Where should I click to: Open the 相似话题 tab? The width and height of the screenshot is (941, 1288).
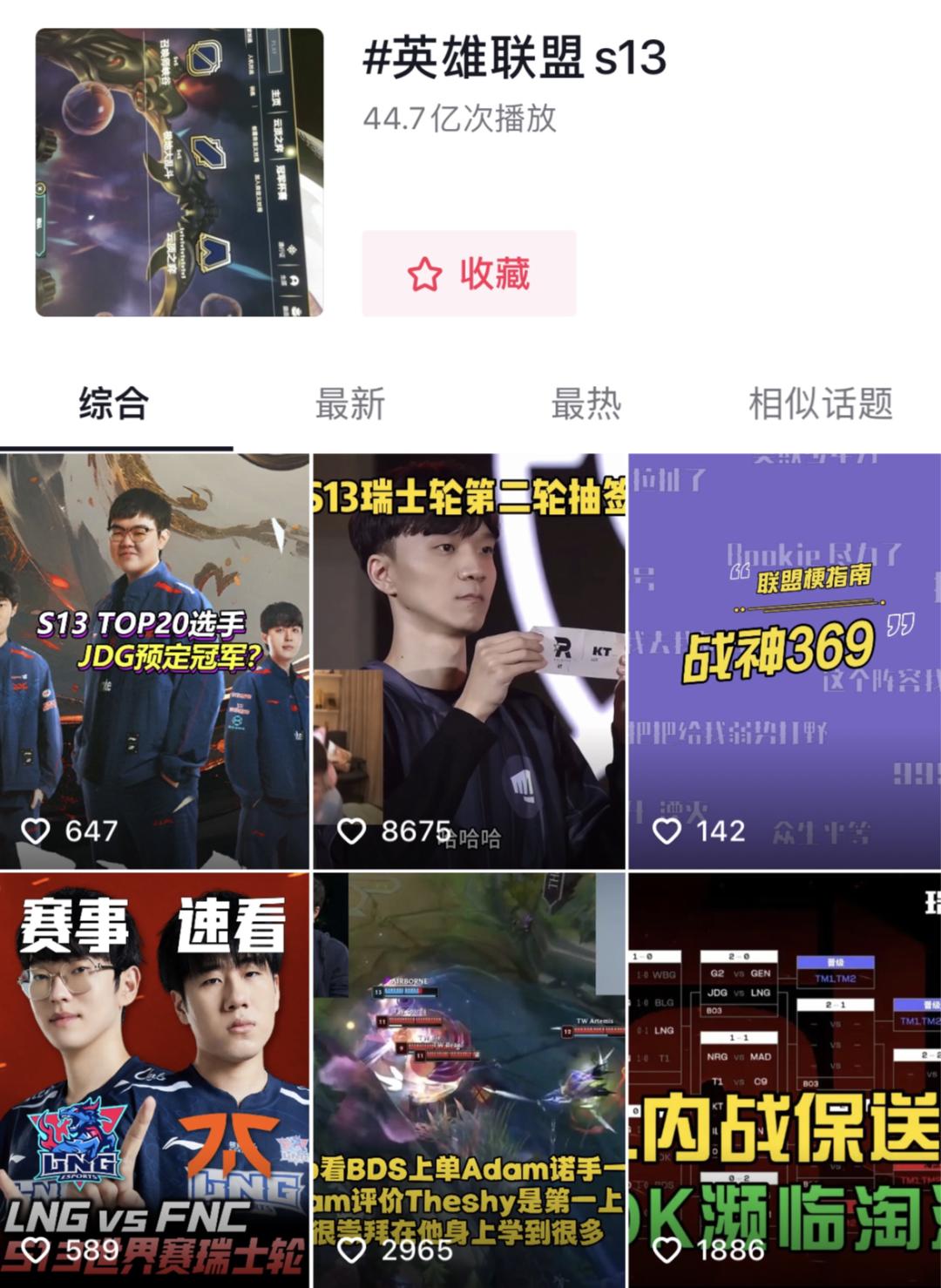pyautogui.click(x=821, y=404)
